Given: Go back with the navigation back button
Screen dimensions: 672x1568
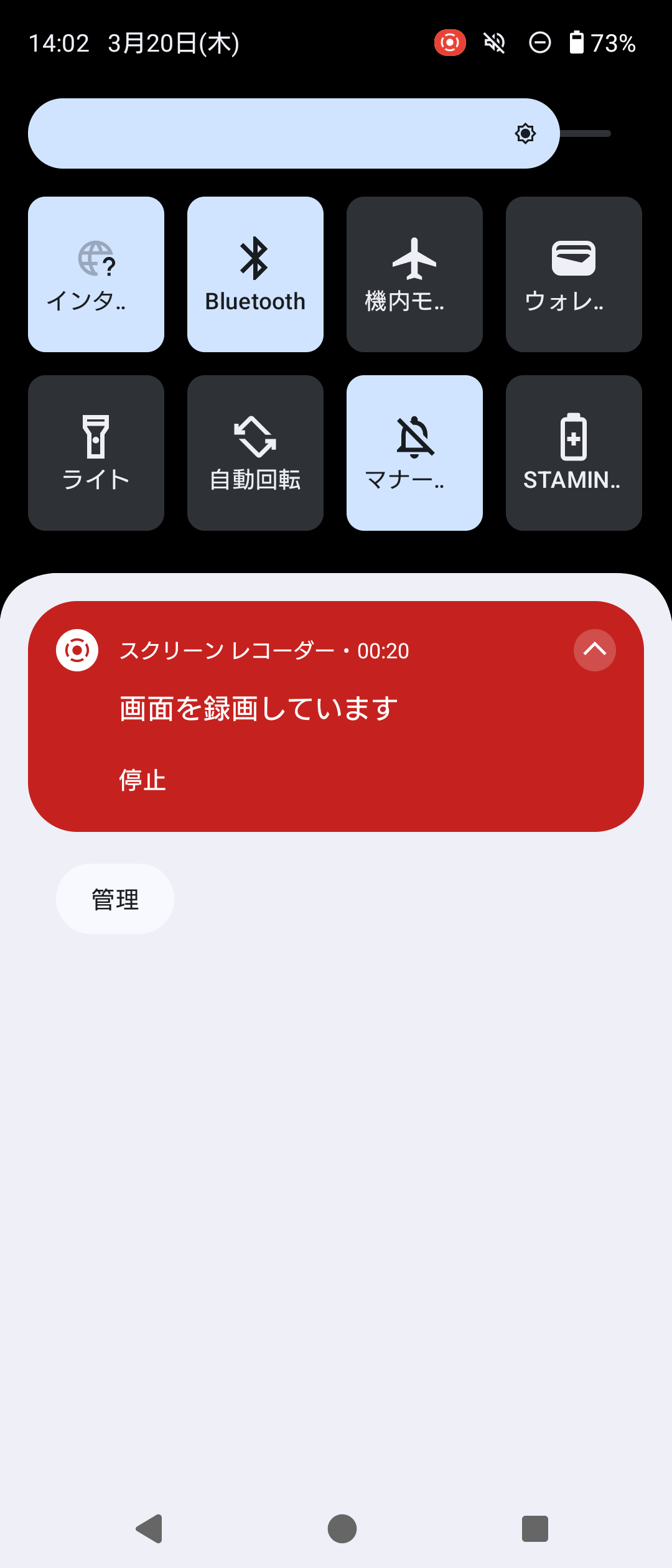Looking at the screenshot, I should coord(149,1529).
